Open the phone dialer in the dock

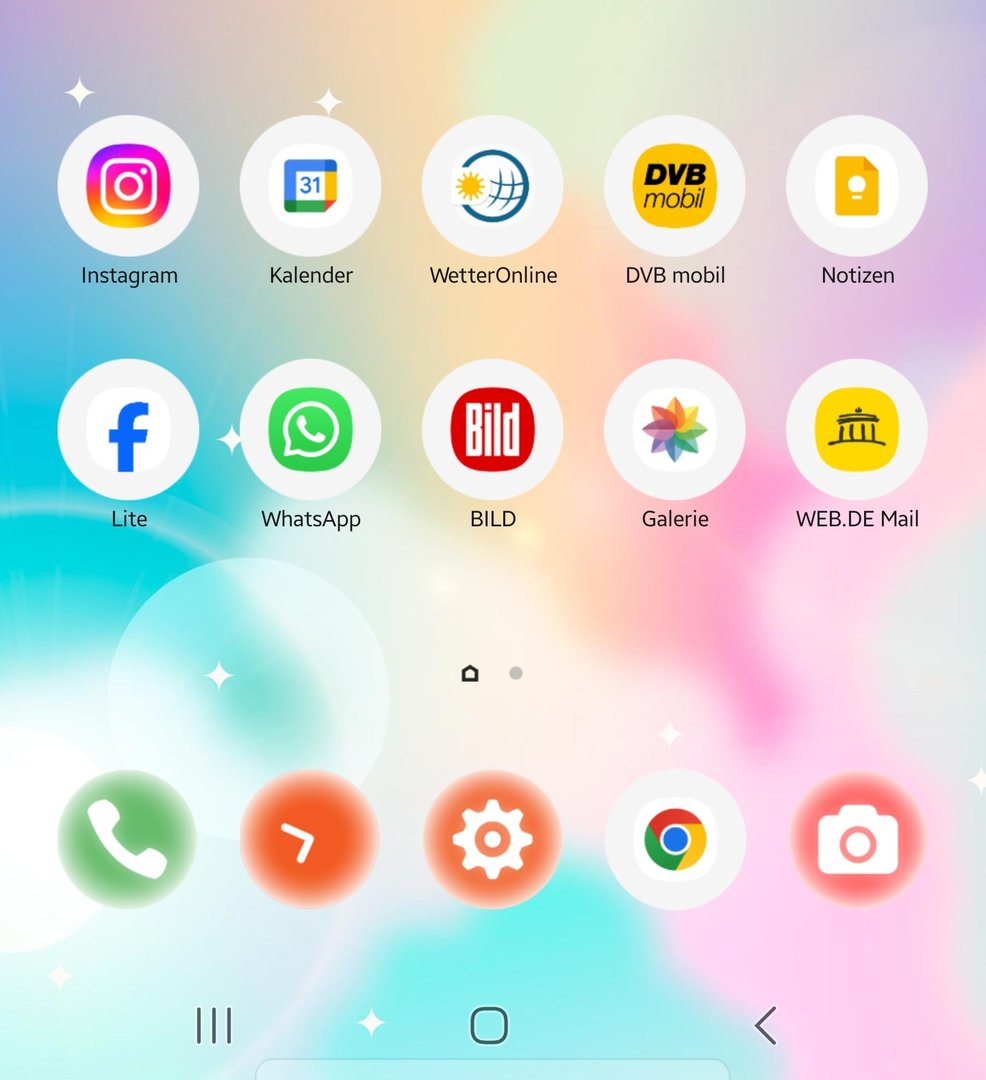(127, 840)
